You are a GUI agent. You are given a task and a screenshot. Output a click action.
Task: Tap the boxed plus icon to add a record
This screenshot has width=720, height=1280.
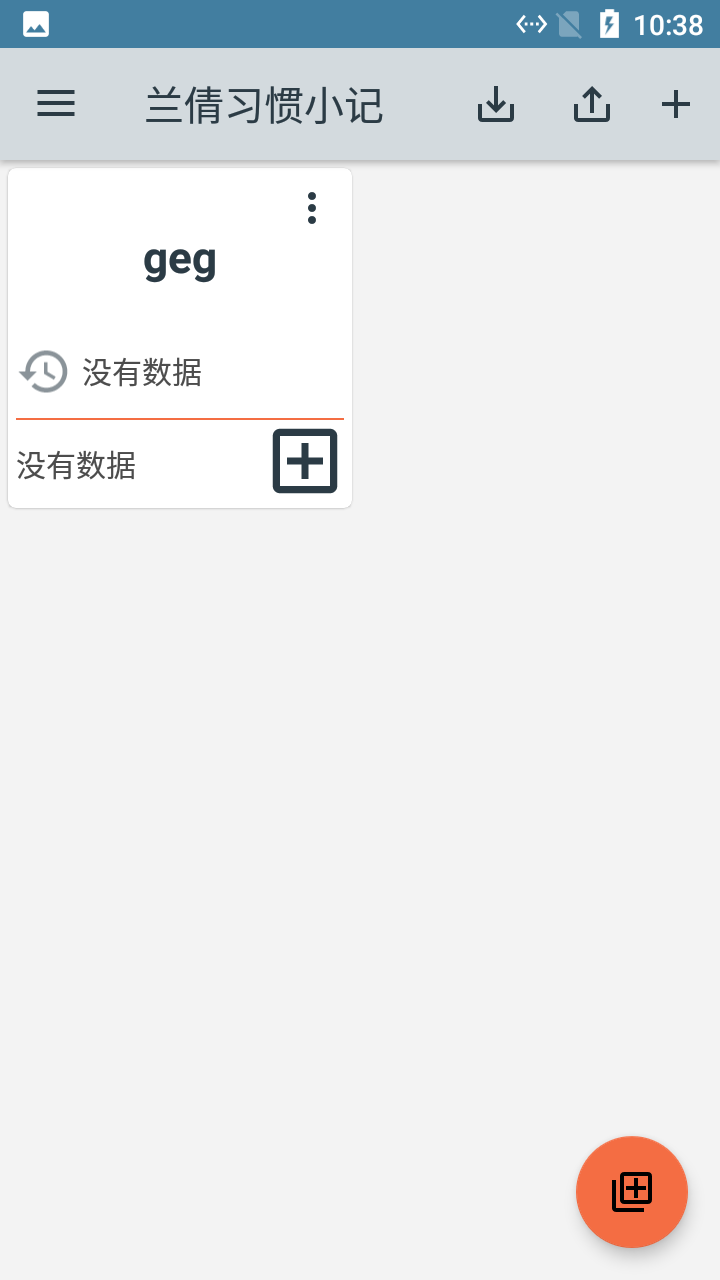[305, 461]
